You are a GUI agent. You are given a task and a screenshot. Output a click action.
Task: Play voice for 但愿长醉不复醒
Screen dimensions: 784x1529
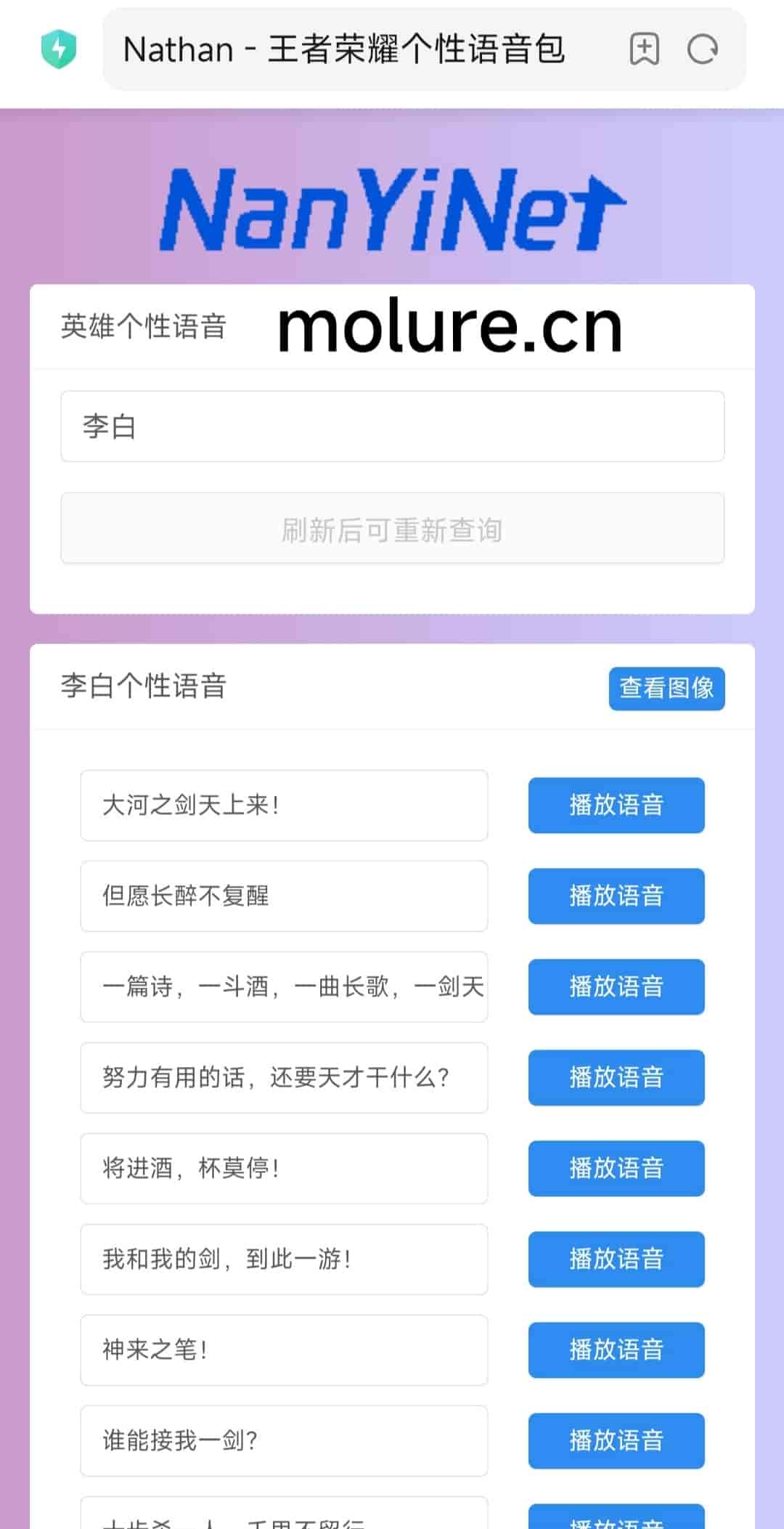616,896
